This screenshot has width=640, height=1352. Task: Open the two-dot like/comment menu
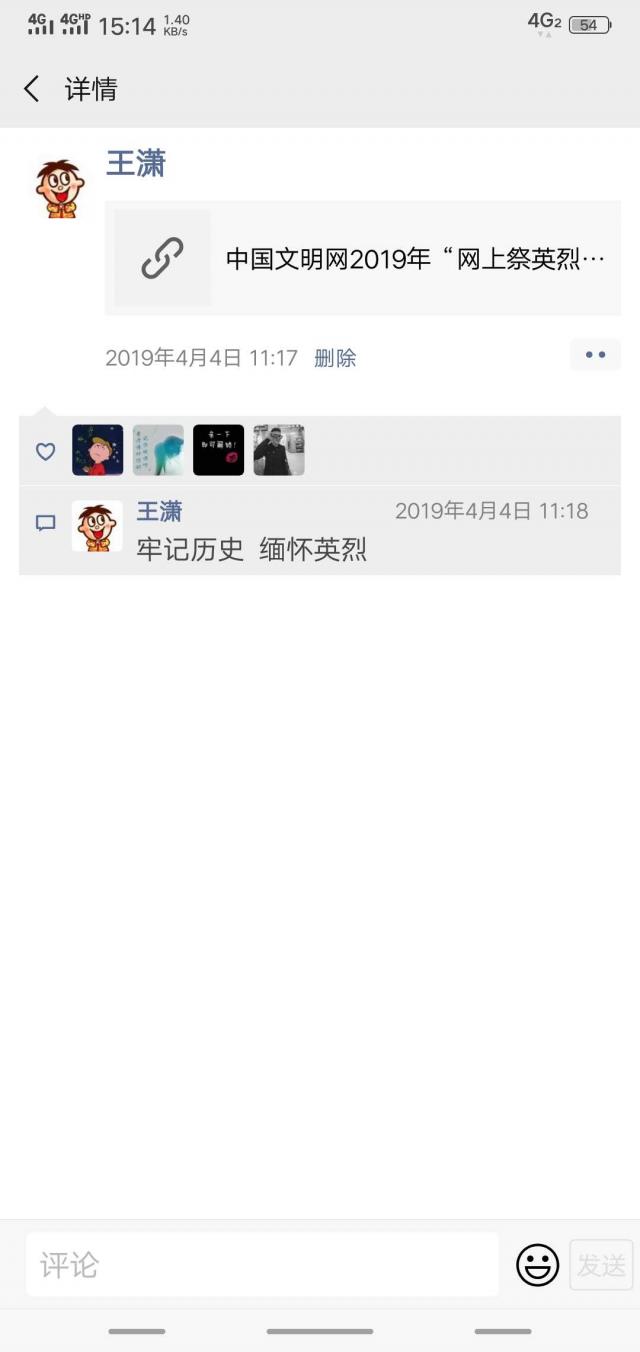pyautogui.click(x=595, y=355)
